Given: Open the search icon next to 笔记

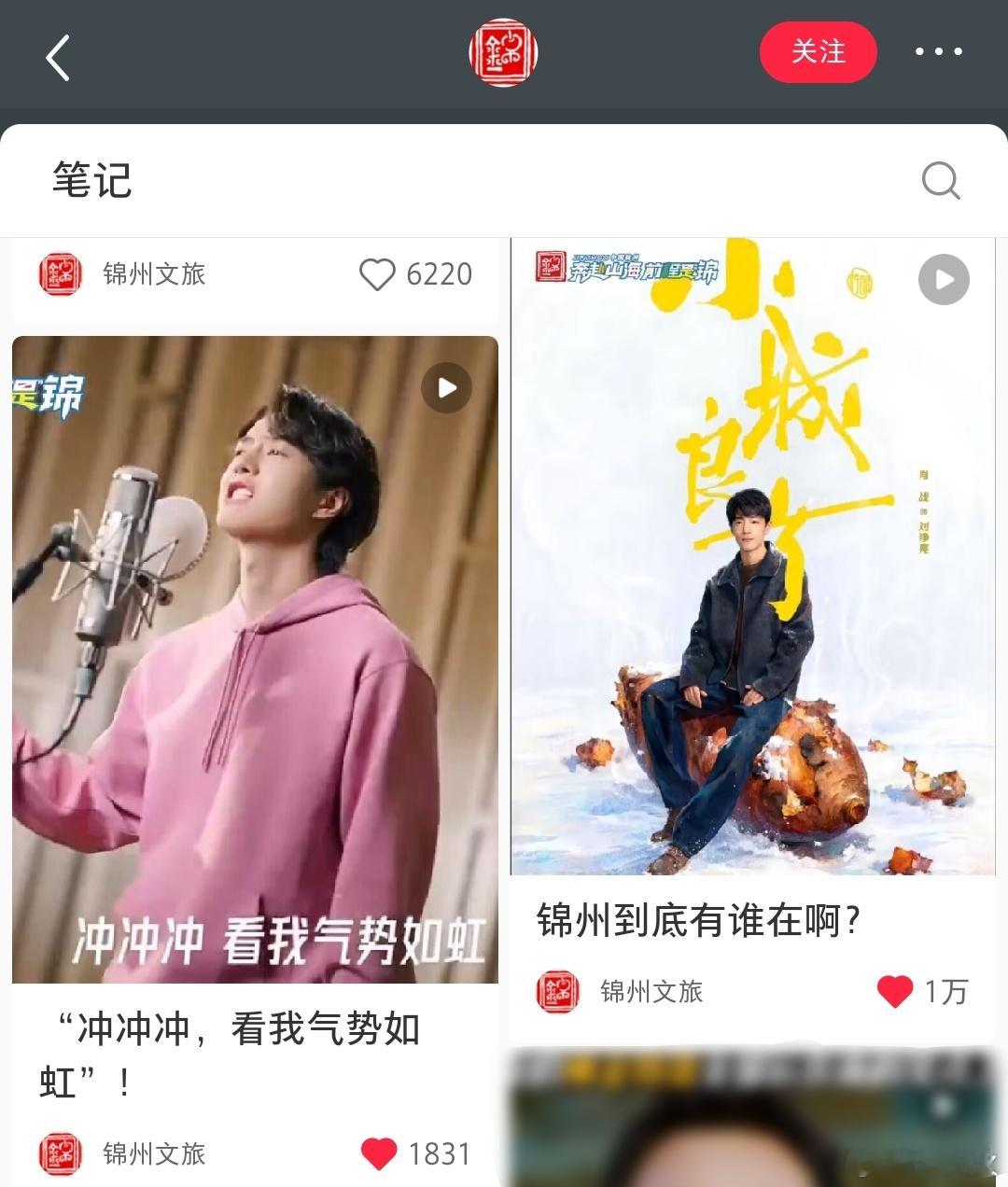Looking at the screenshot, I should pyautogui.click(x=943, y=181).
